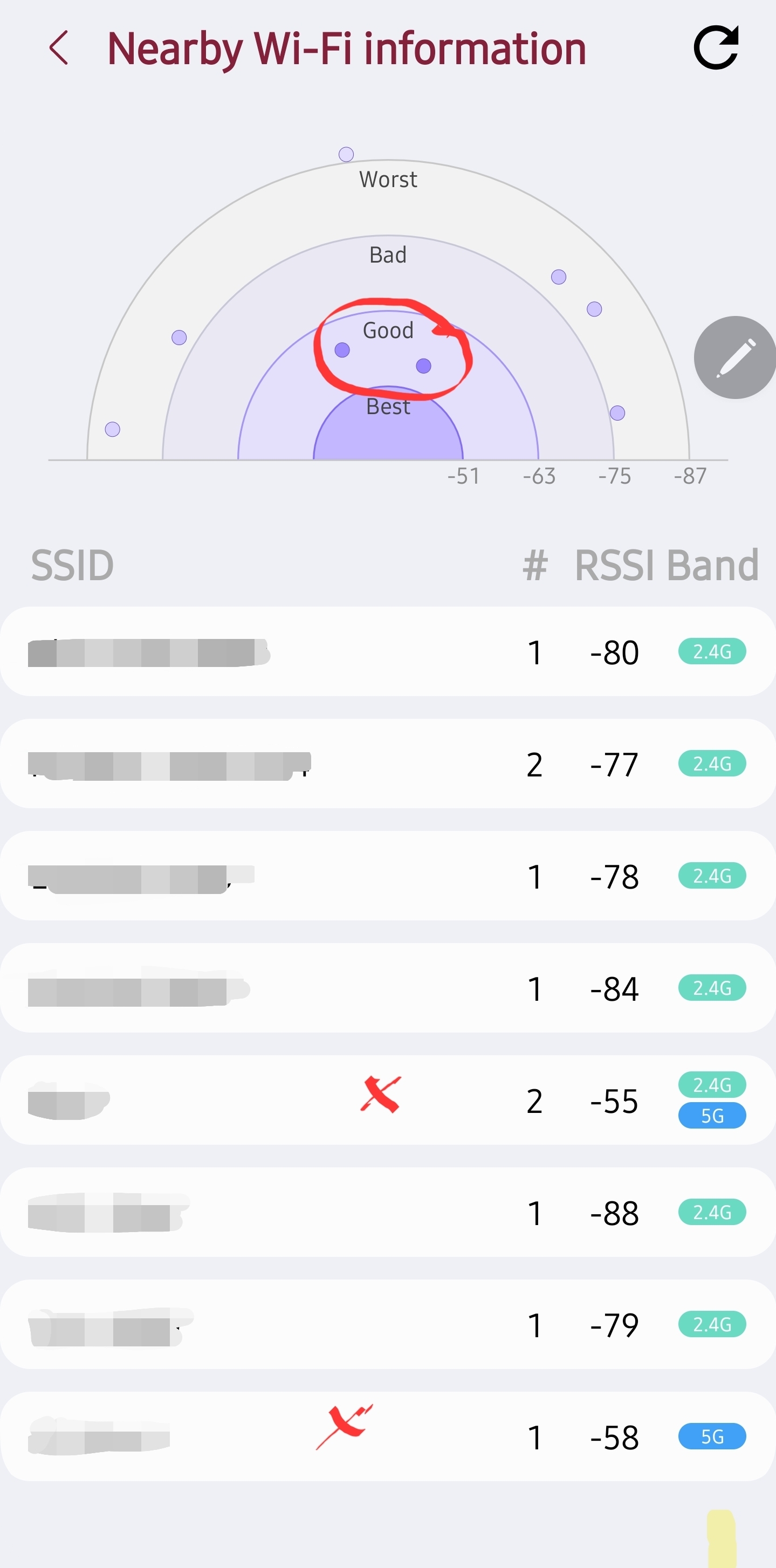Open the Wi-Fi row with RSSI -77

pos(387,764)
